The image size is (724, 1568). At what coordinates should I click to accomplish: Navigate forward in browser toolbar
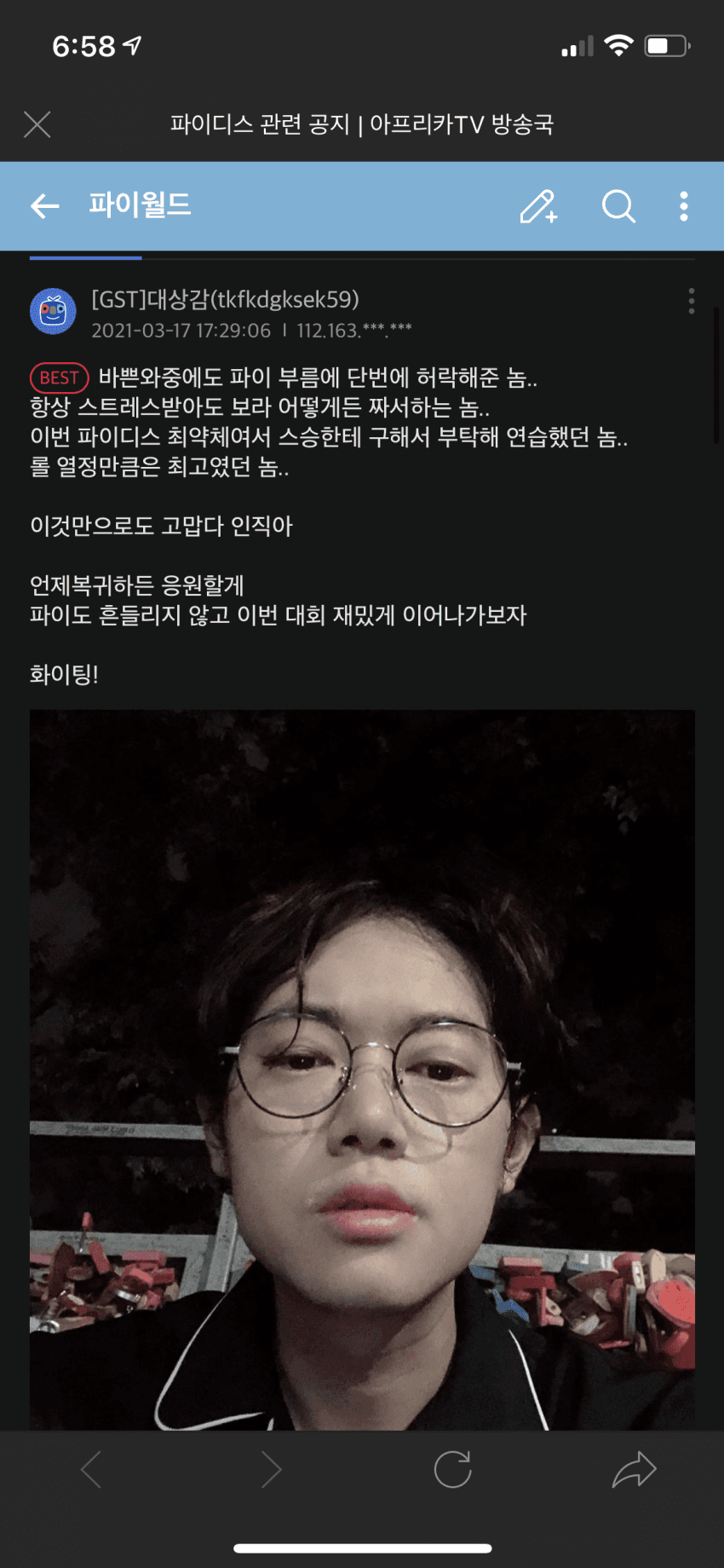[271, 1469]
